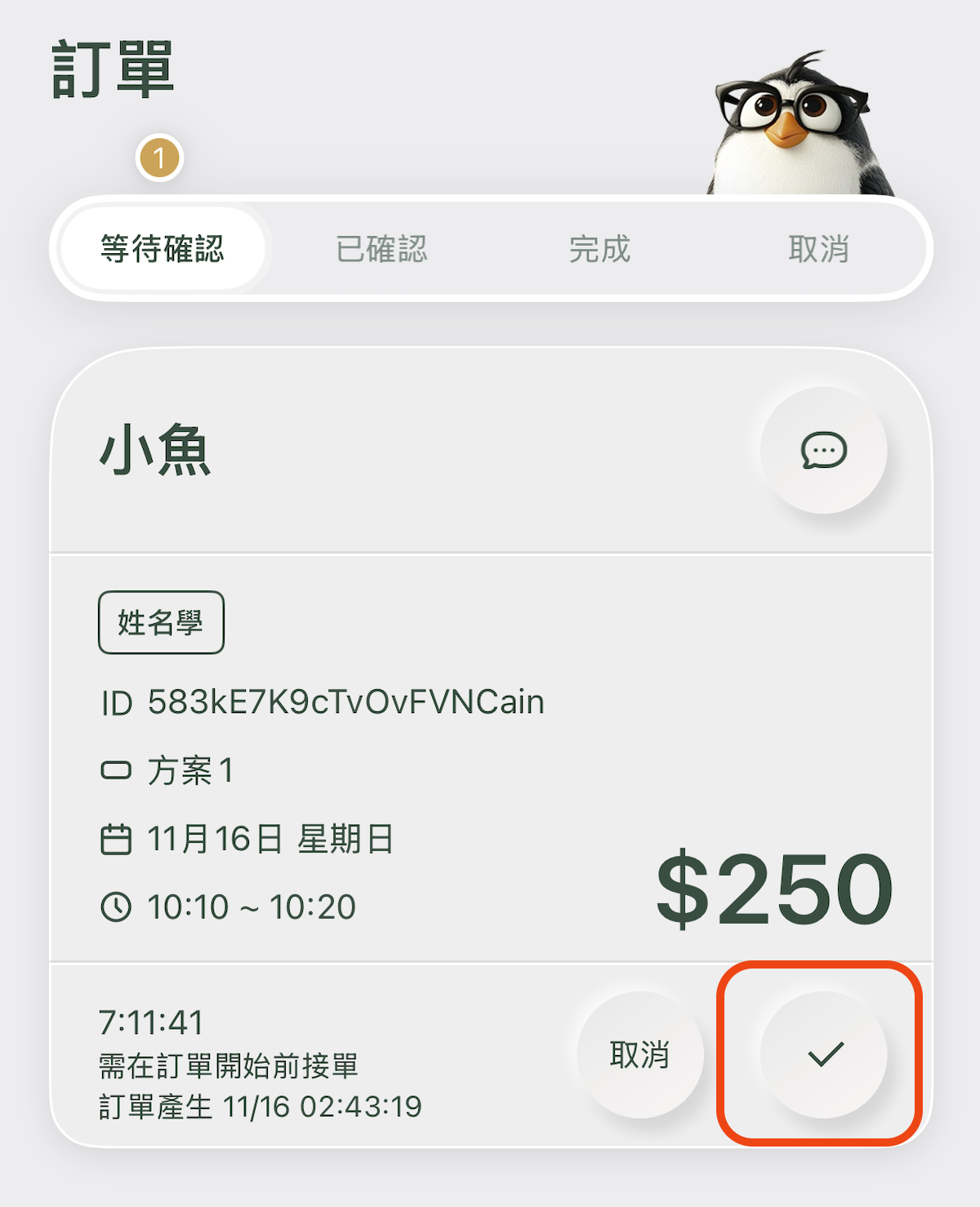The width and height of the screenshot is (980, 1207).
Task: Open the 完成 orders tab
Action: click(x=600, y=249)
